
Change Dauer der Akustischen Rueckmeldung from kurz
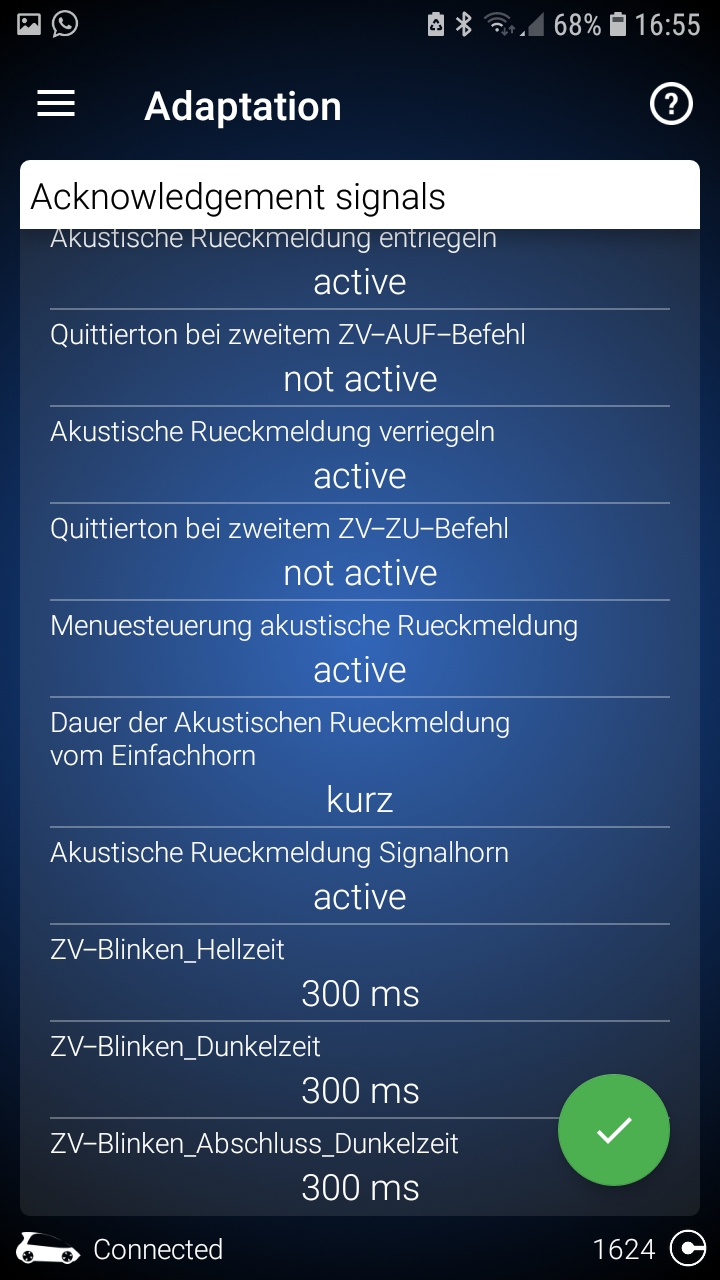[360, 763]
